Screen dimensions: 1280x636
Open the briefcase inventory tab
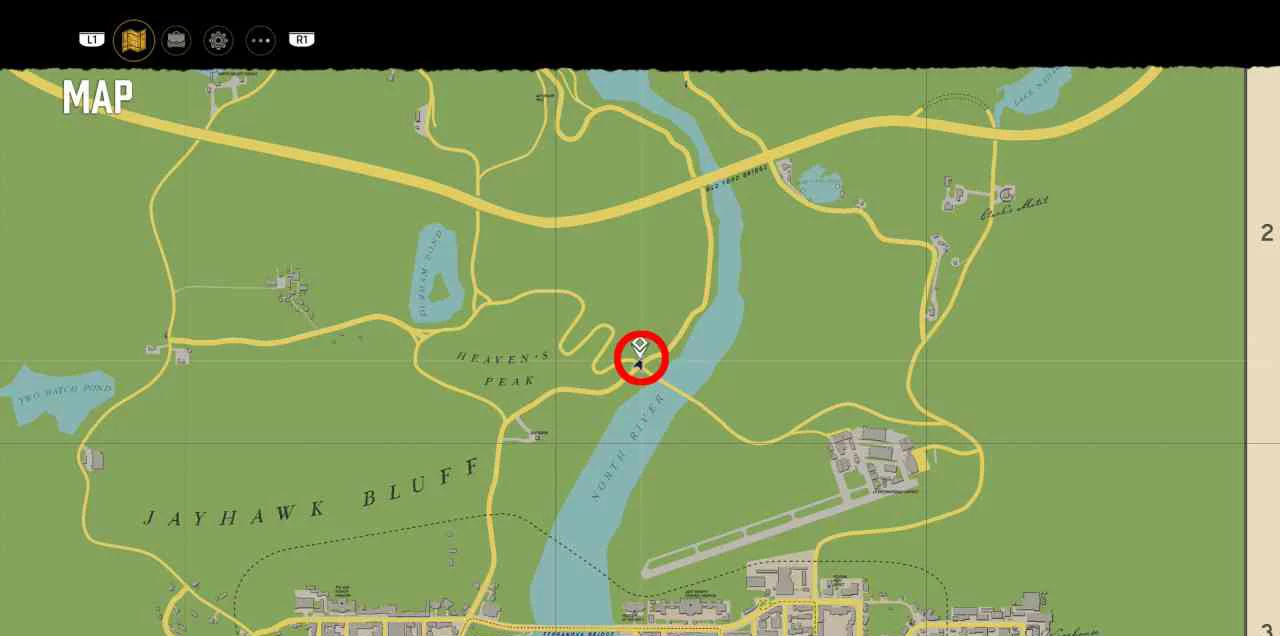point(176,40)
